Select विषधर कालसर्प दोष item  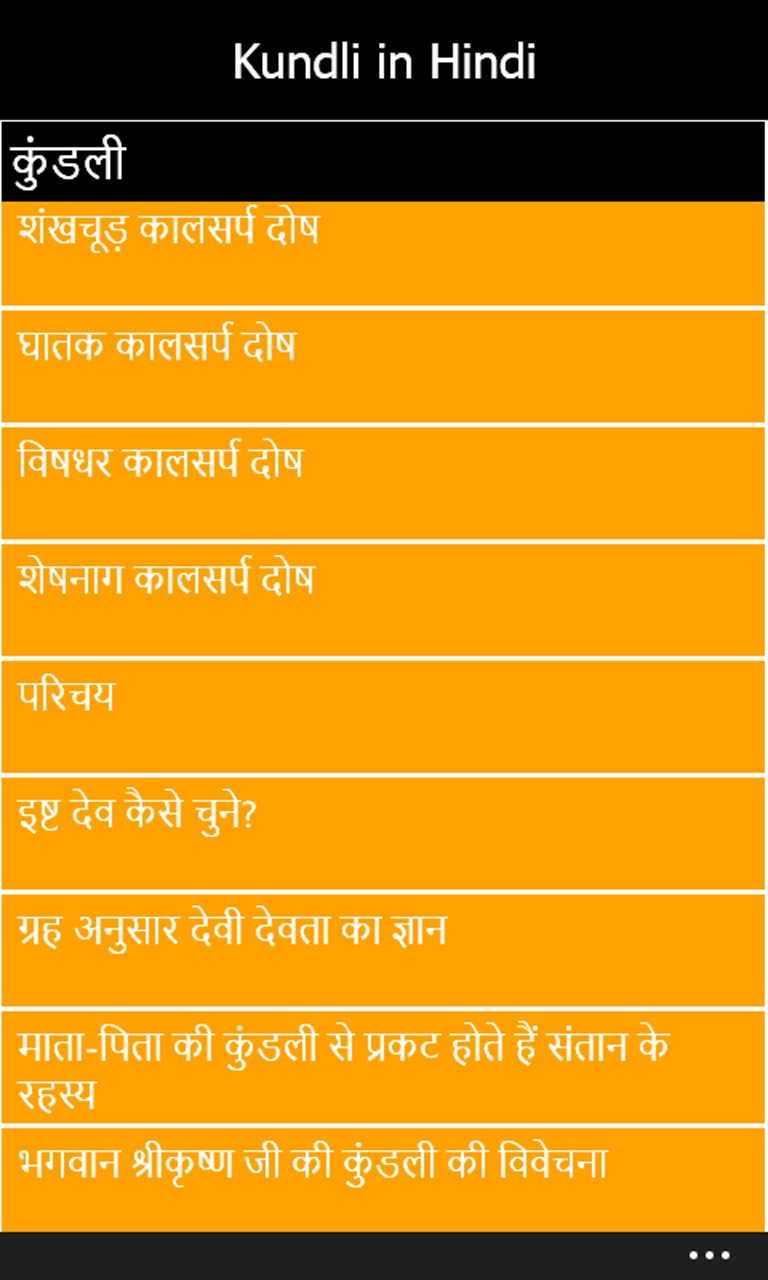pos(383,483)
